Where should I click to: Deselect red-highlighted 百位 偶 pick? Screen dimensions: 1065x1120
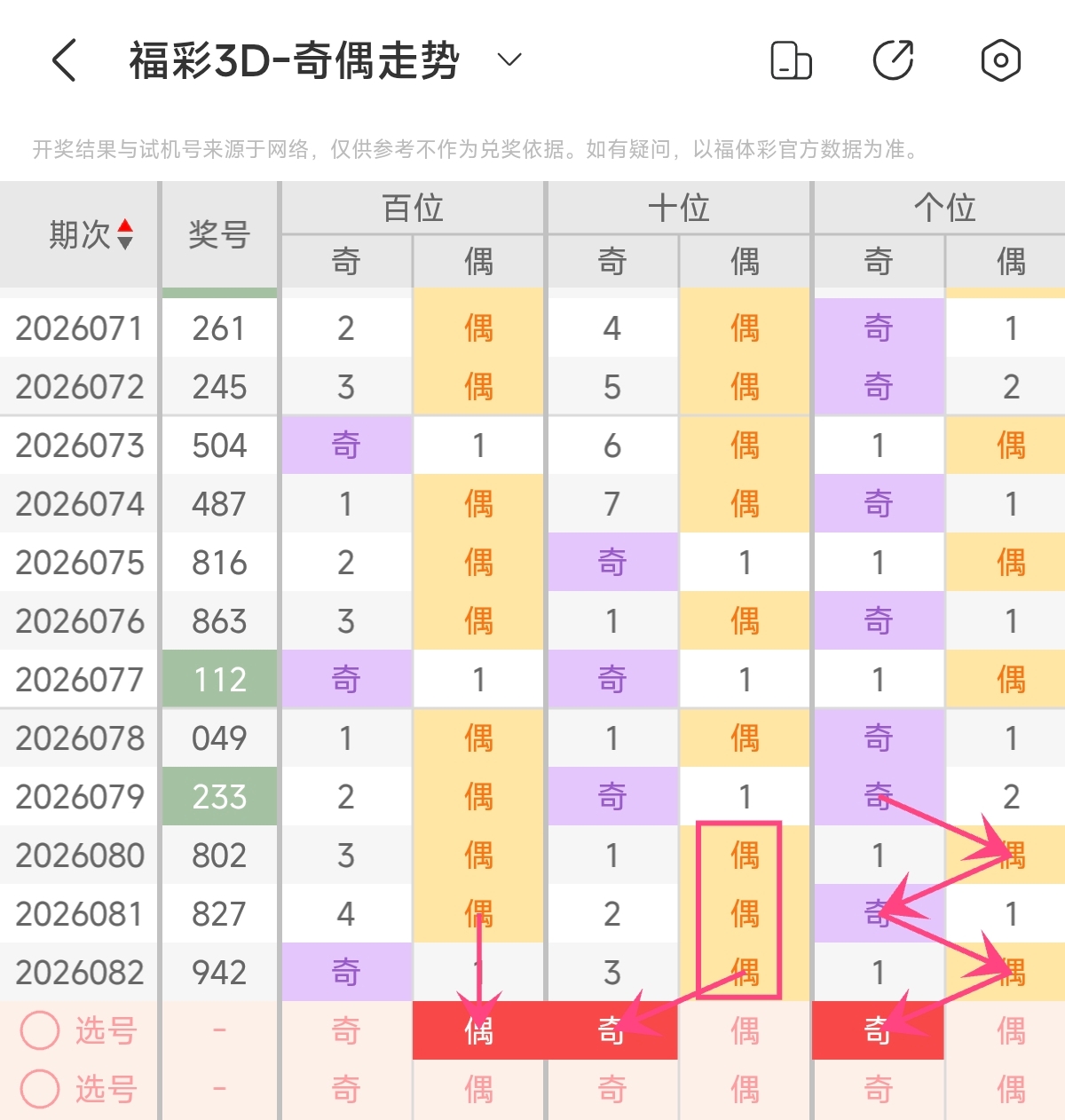coord(478,1030)
